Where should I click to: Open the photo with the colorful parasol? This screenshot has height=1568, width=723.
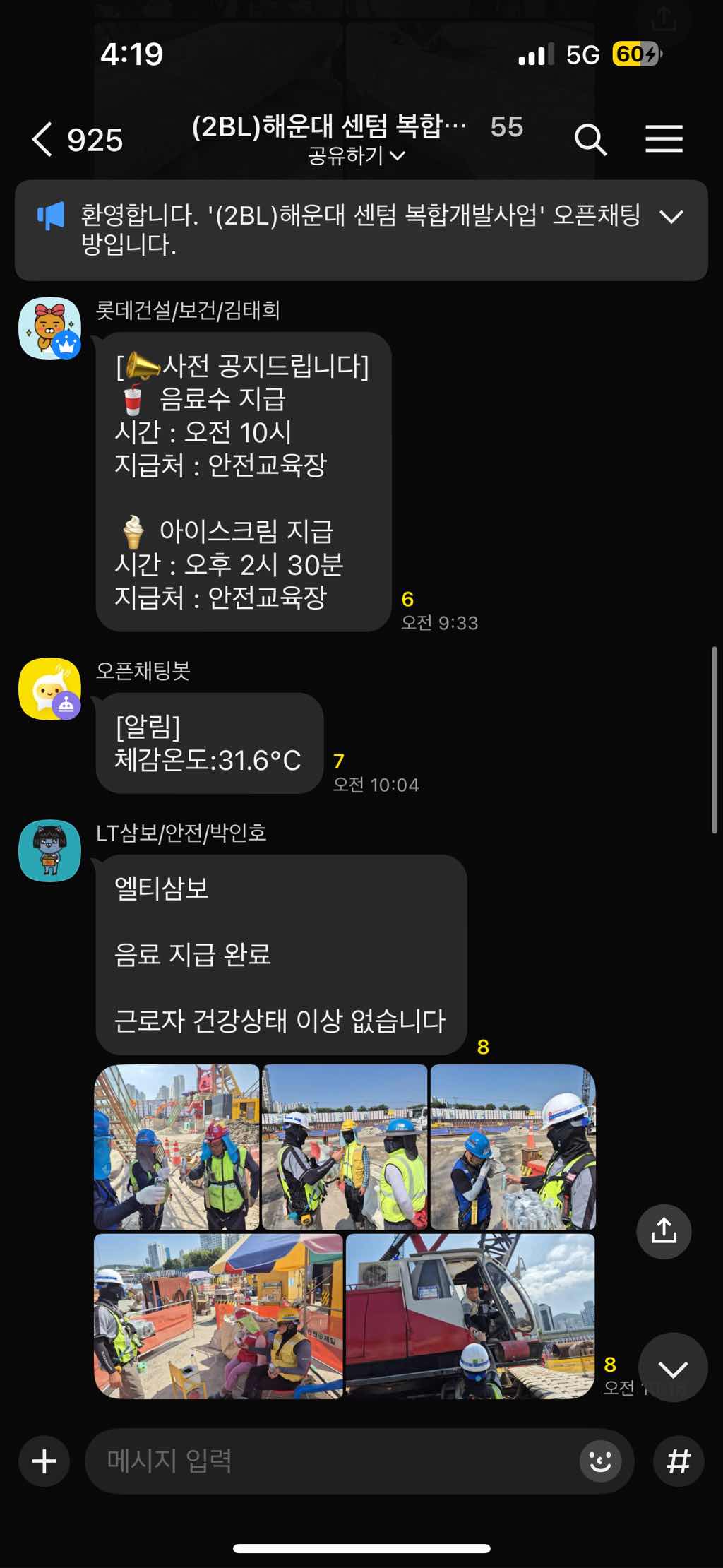218,1317
